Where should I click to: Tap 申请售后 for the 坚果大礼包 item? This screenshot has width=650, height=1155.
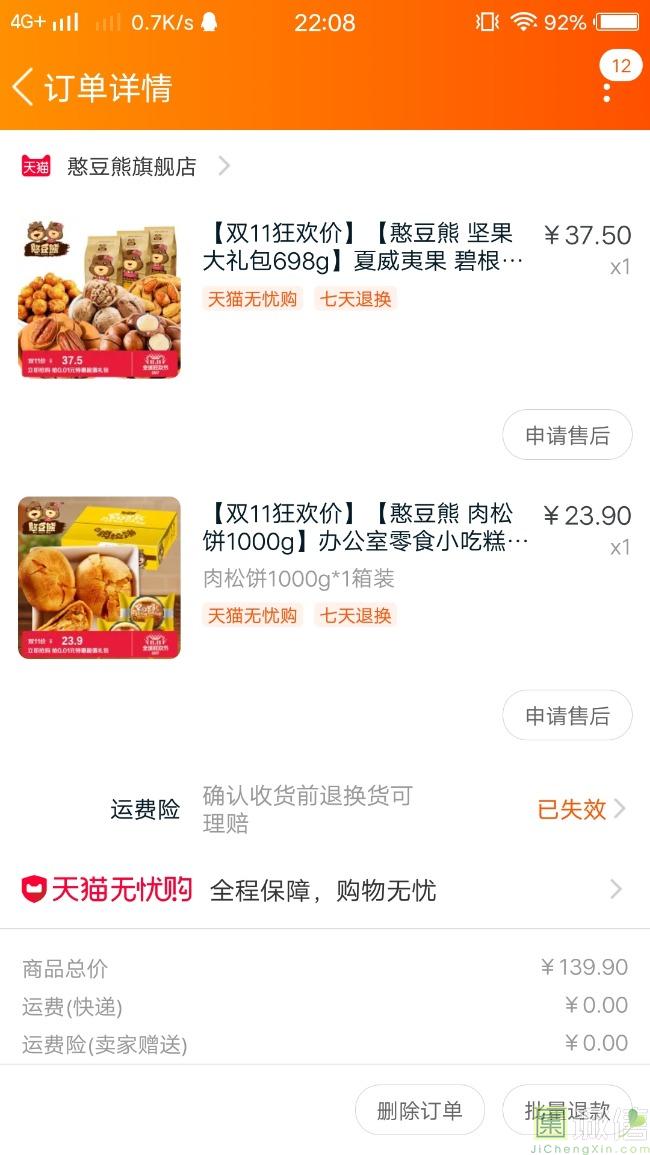click(567, 435)
